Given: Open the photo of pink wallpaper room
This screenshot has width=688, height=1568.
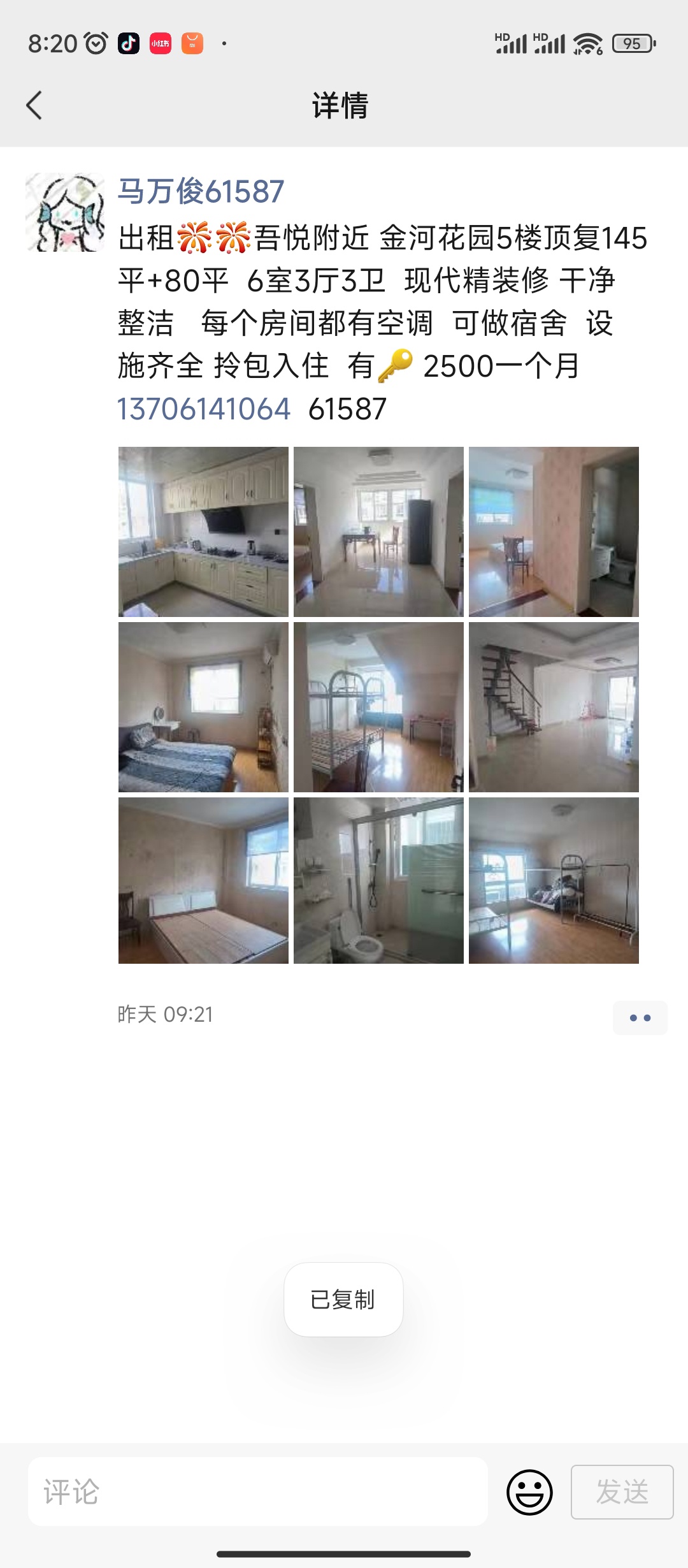Looking at the screenshot, I should 554,532.
